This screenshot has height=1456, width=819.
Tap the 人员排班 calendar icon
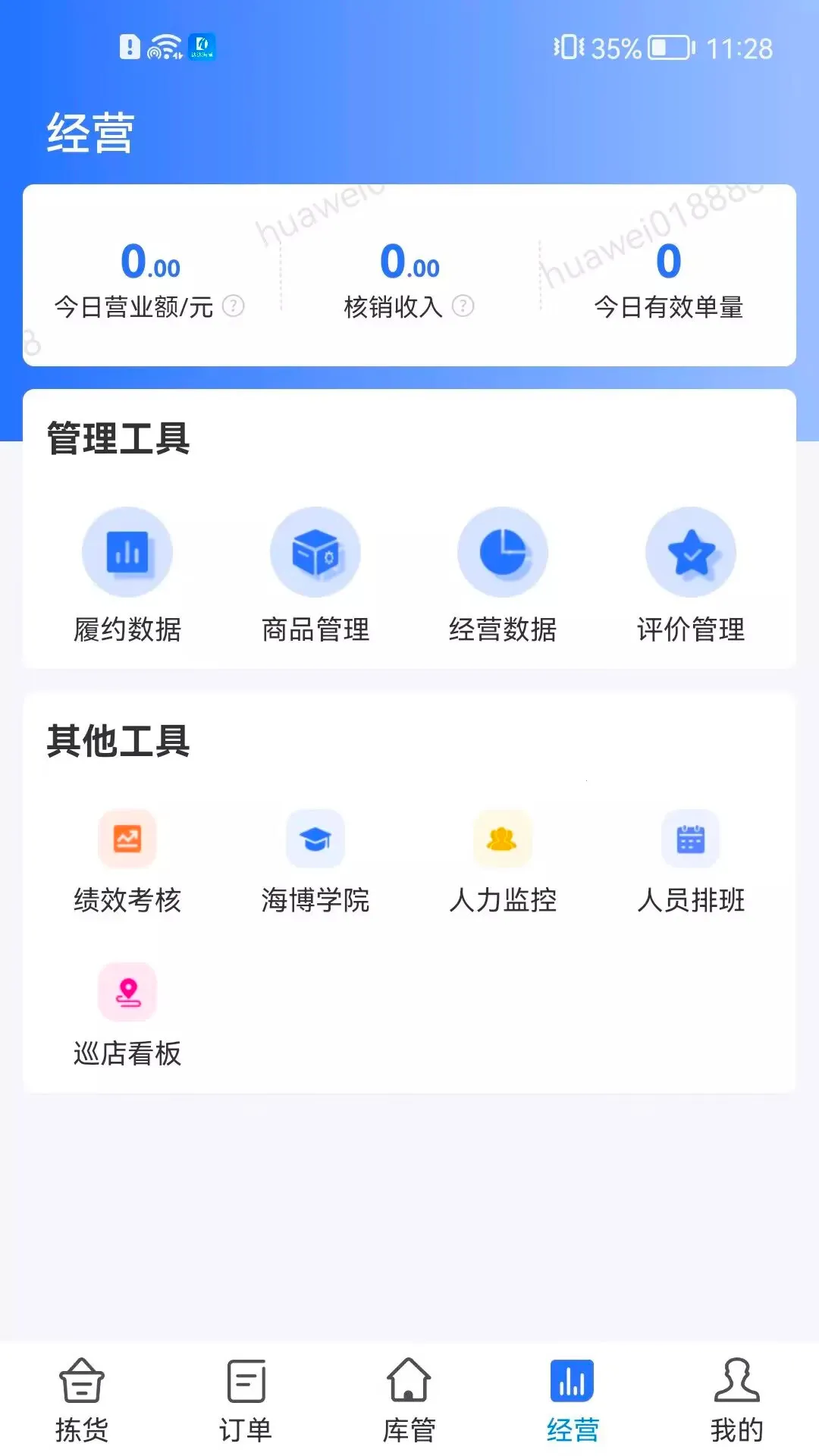point(692,838)
